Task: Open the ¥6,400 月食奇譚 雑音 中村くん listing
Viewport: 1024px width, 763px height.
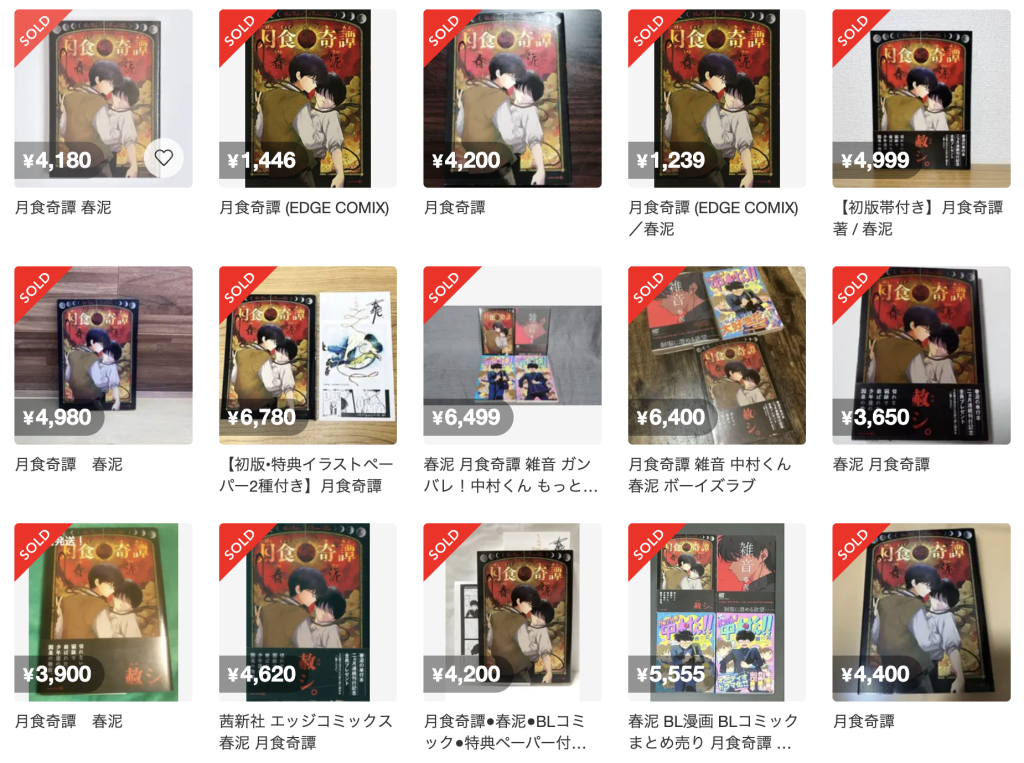Action: [716, 355]
